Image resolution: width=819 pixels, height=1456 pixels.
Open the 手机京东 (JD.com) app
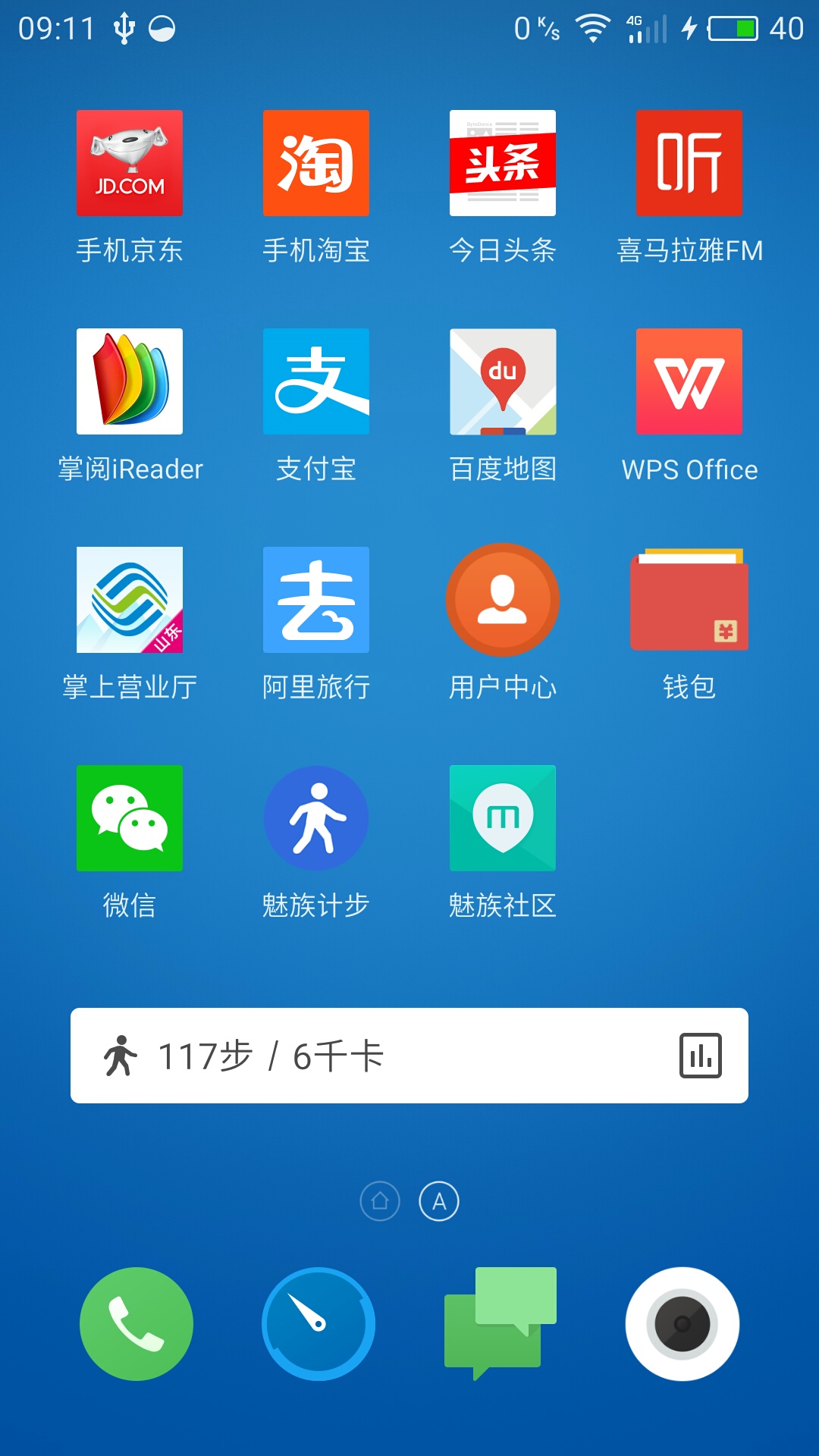tap(129, 163)
